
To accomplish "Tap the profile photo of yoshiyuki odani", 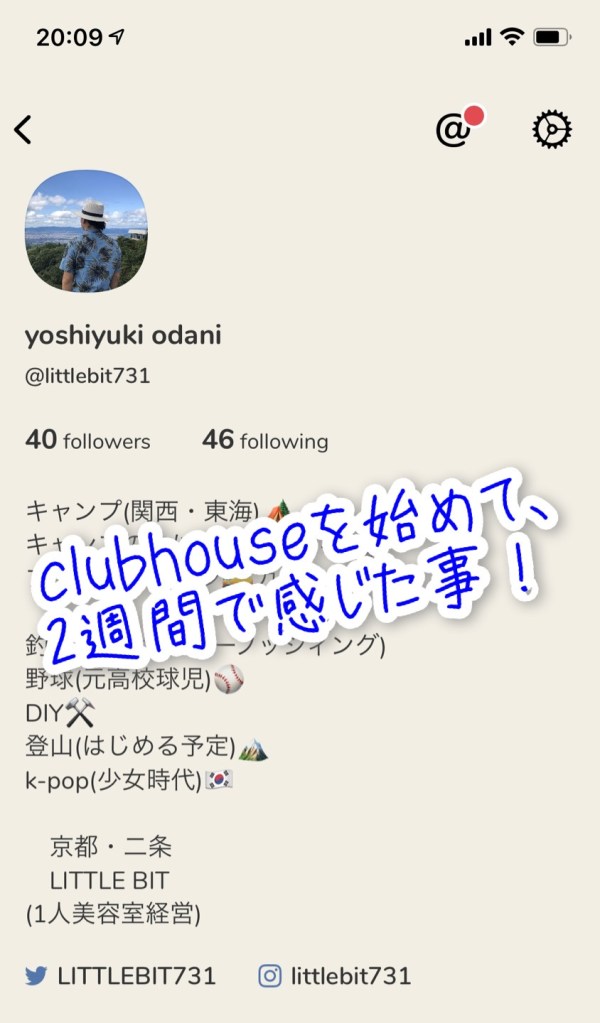I will (86, 232).
